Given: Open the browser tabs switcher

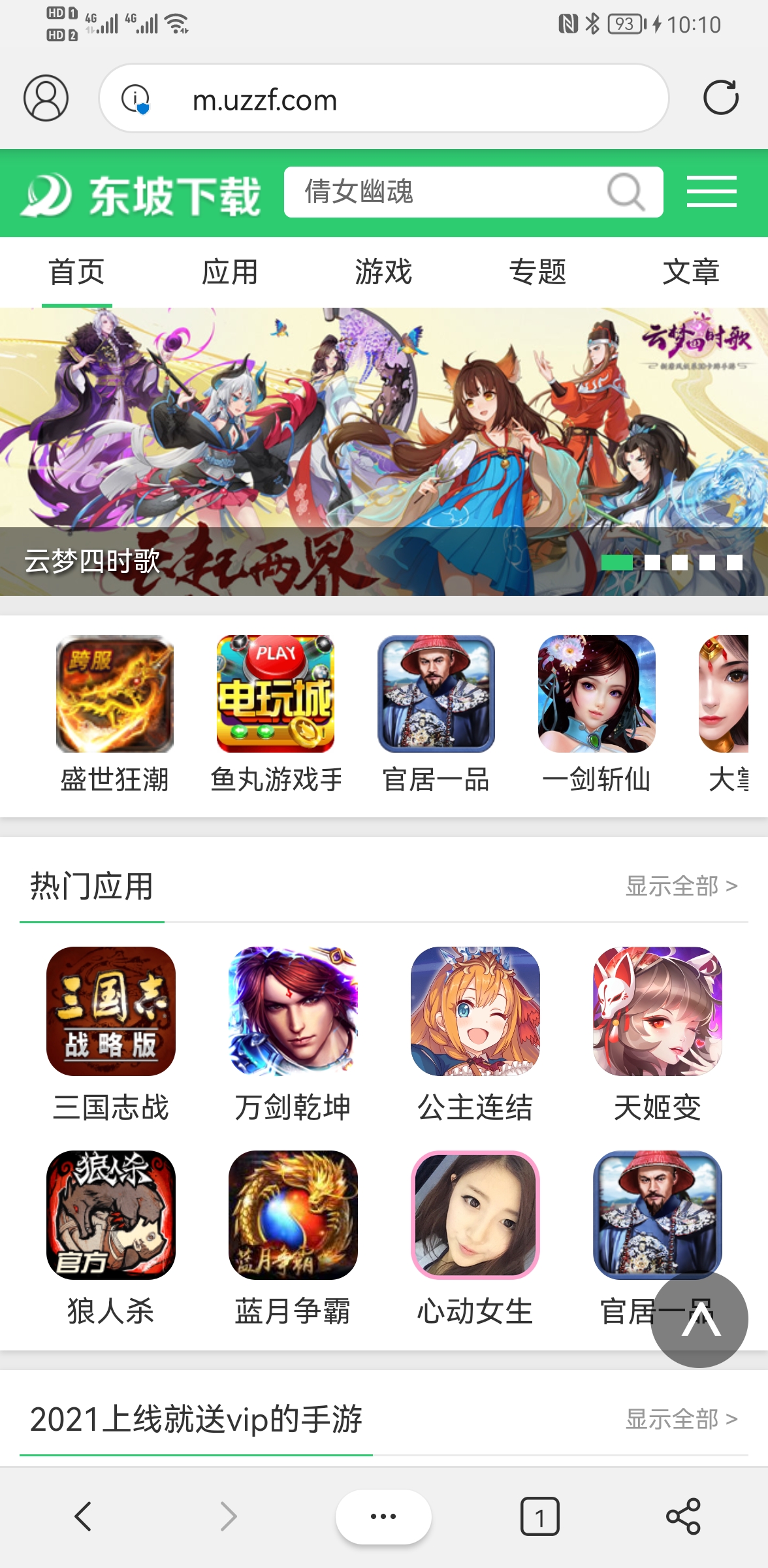Looking at the screenshot, I should pyautogui.click(x=539, y=1516).
